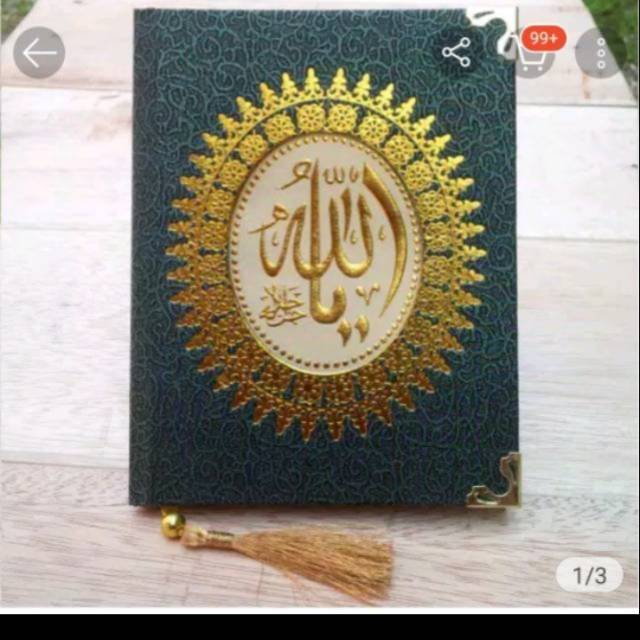The image size is (640, 640).
Task: Go back using the arrow button
Action: tap(39, 53)
